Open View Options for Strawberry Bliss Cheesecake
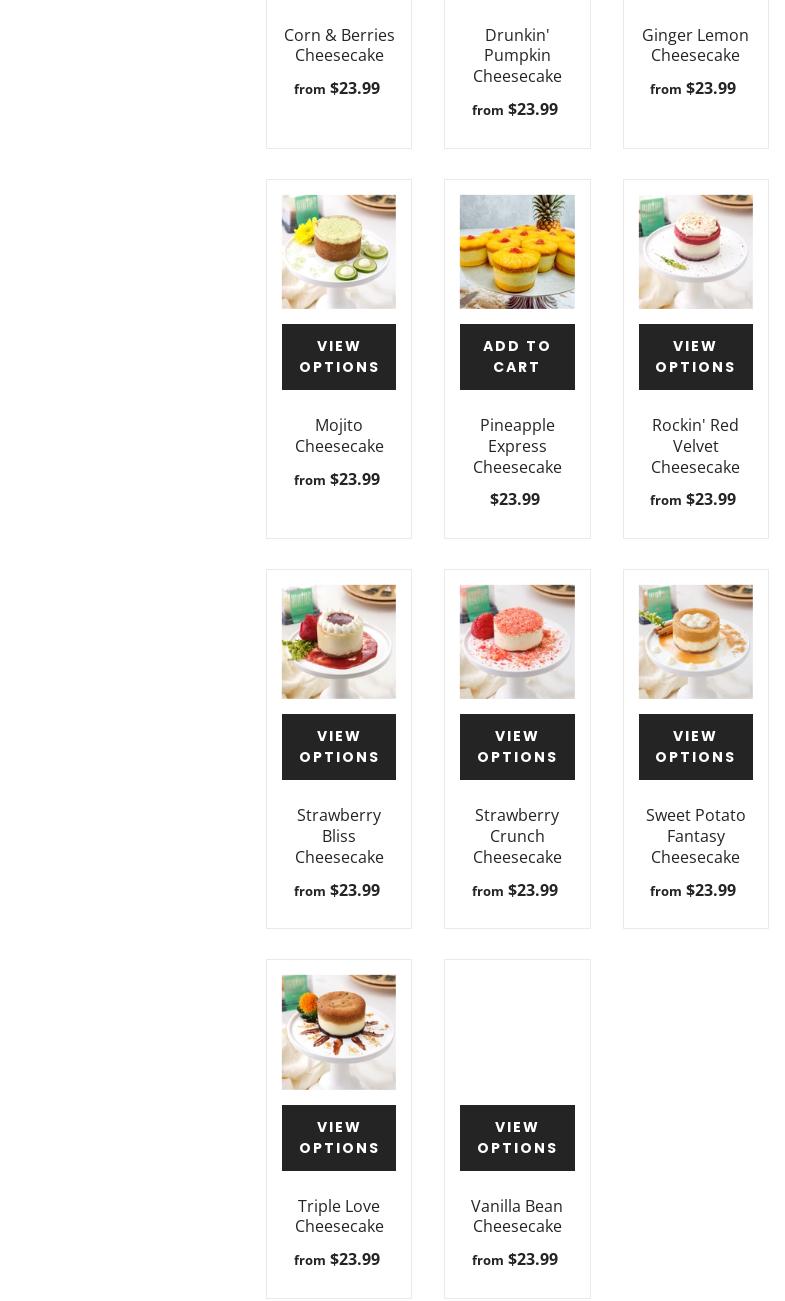Image resolution: width=785 pixels, height=1301 pixels. click(339, 747)
